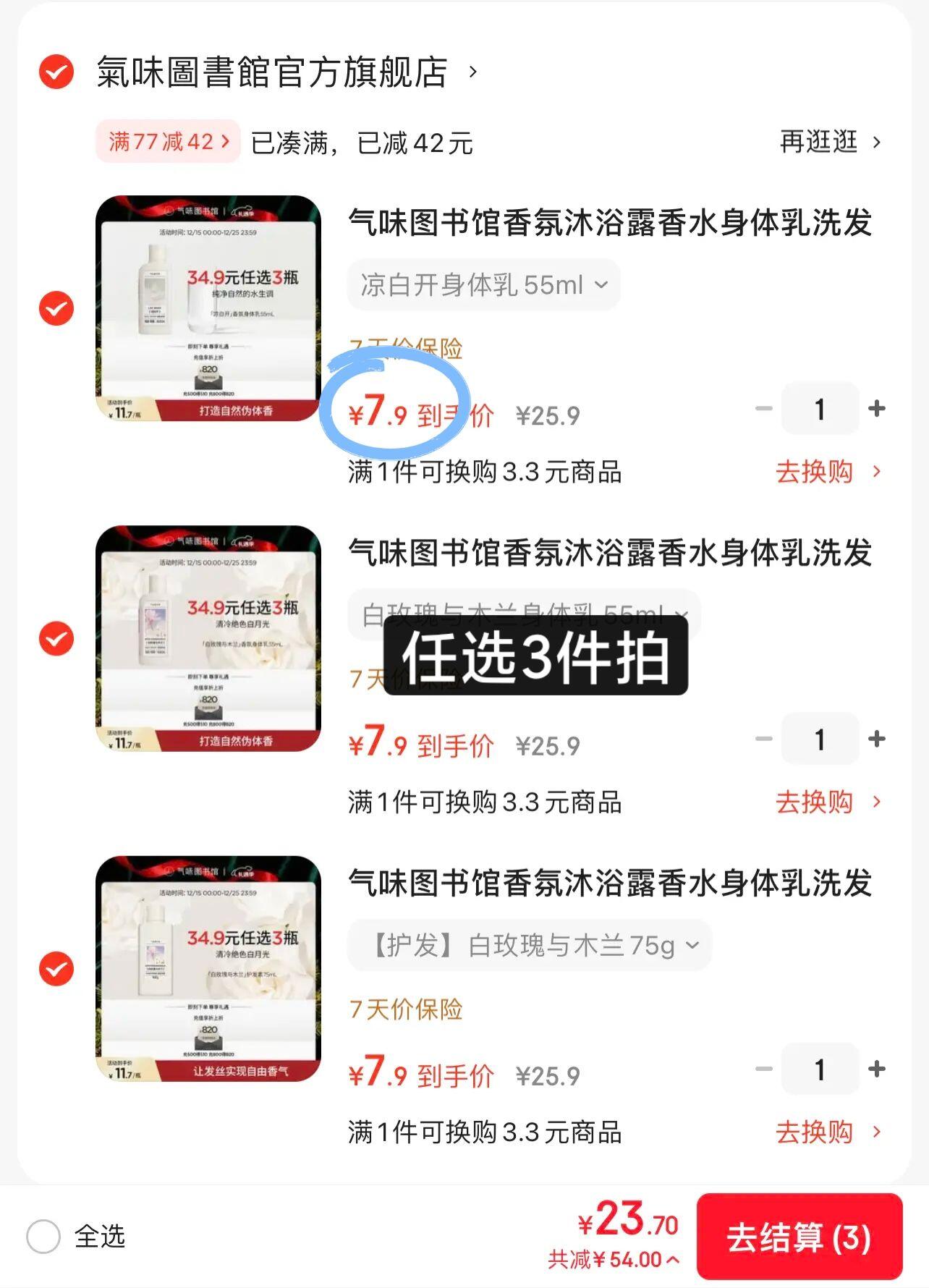Open the 【护发】白玫瑰与木兰 75g product image
Viewport: 929px width, 1288px height.
tap(208, 969)
